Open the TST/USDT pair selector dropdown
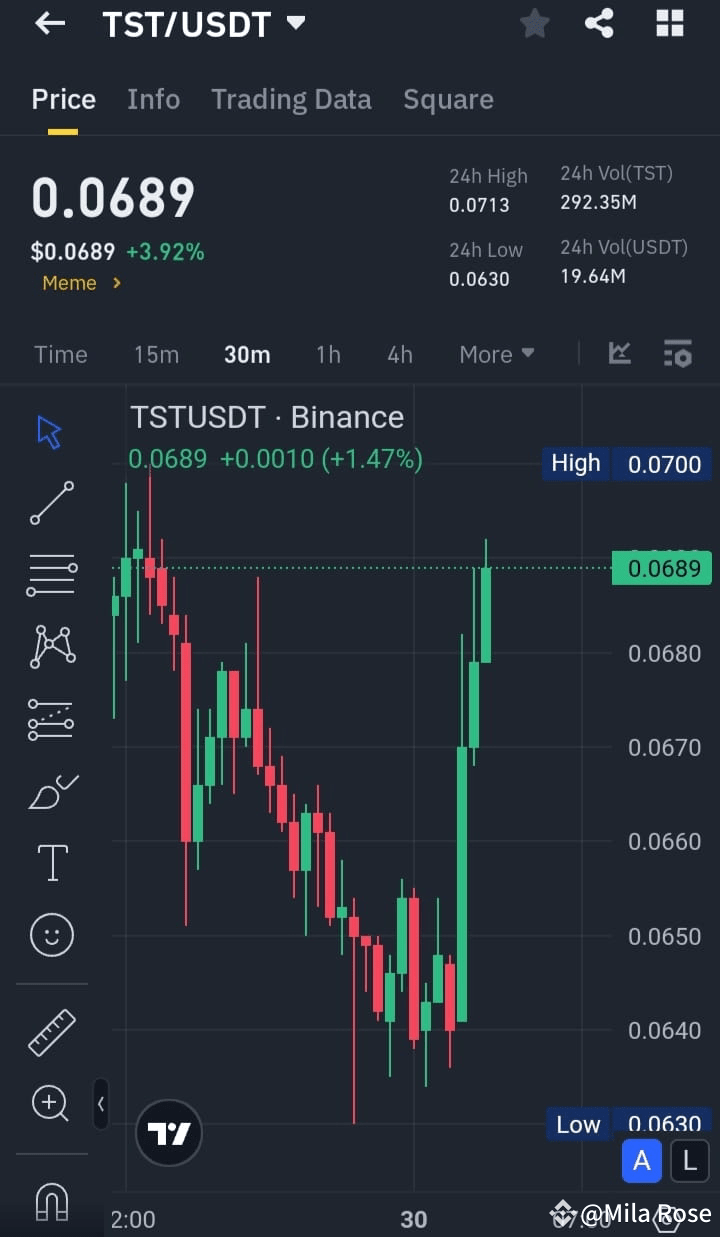 [x=205, y=23]
